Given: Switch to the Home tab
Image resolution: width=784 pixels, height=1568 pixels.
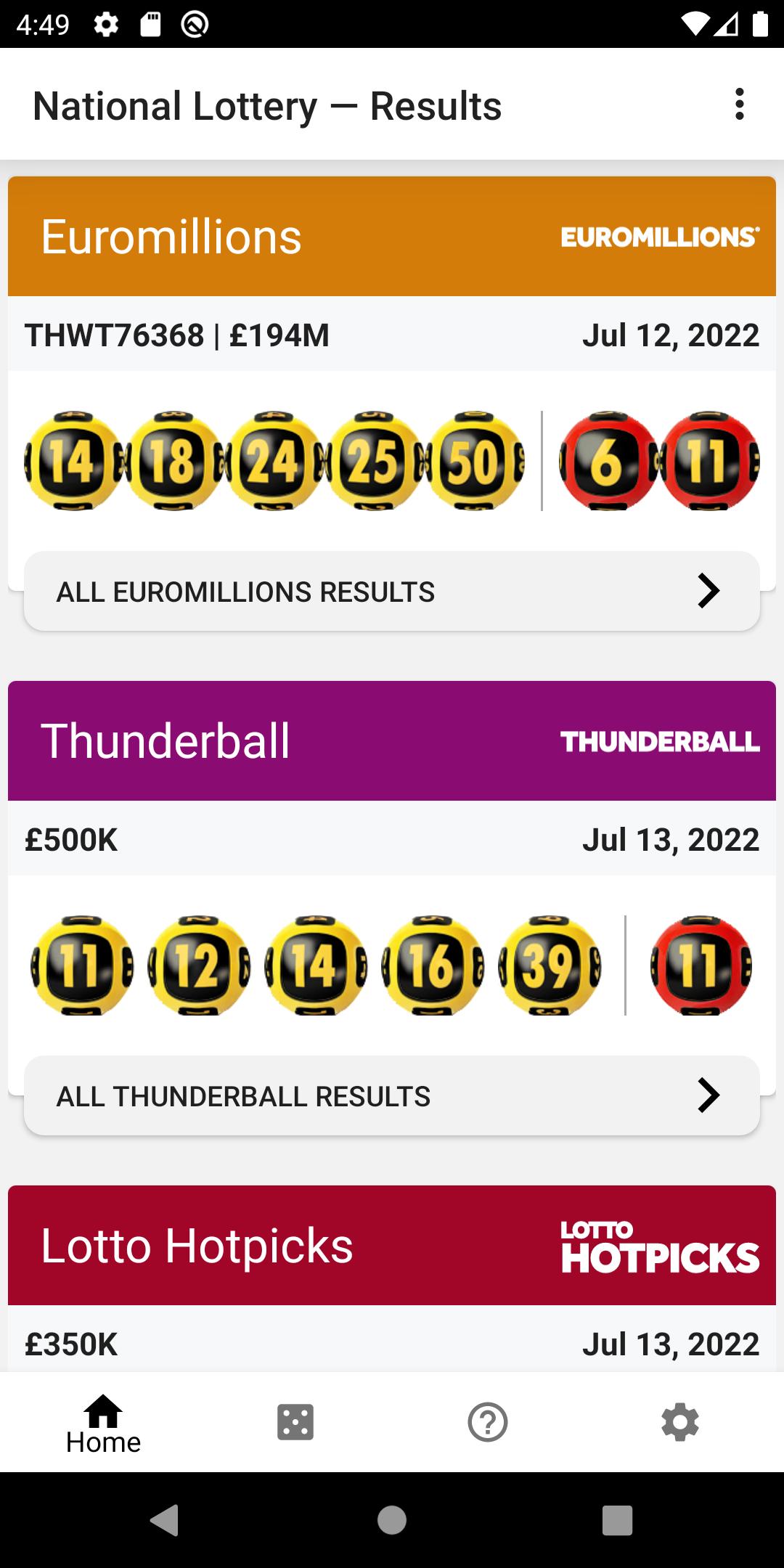Looking at the screenshot, I should click(103, 1423).
